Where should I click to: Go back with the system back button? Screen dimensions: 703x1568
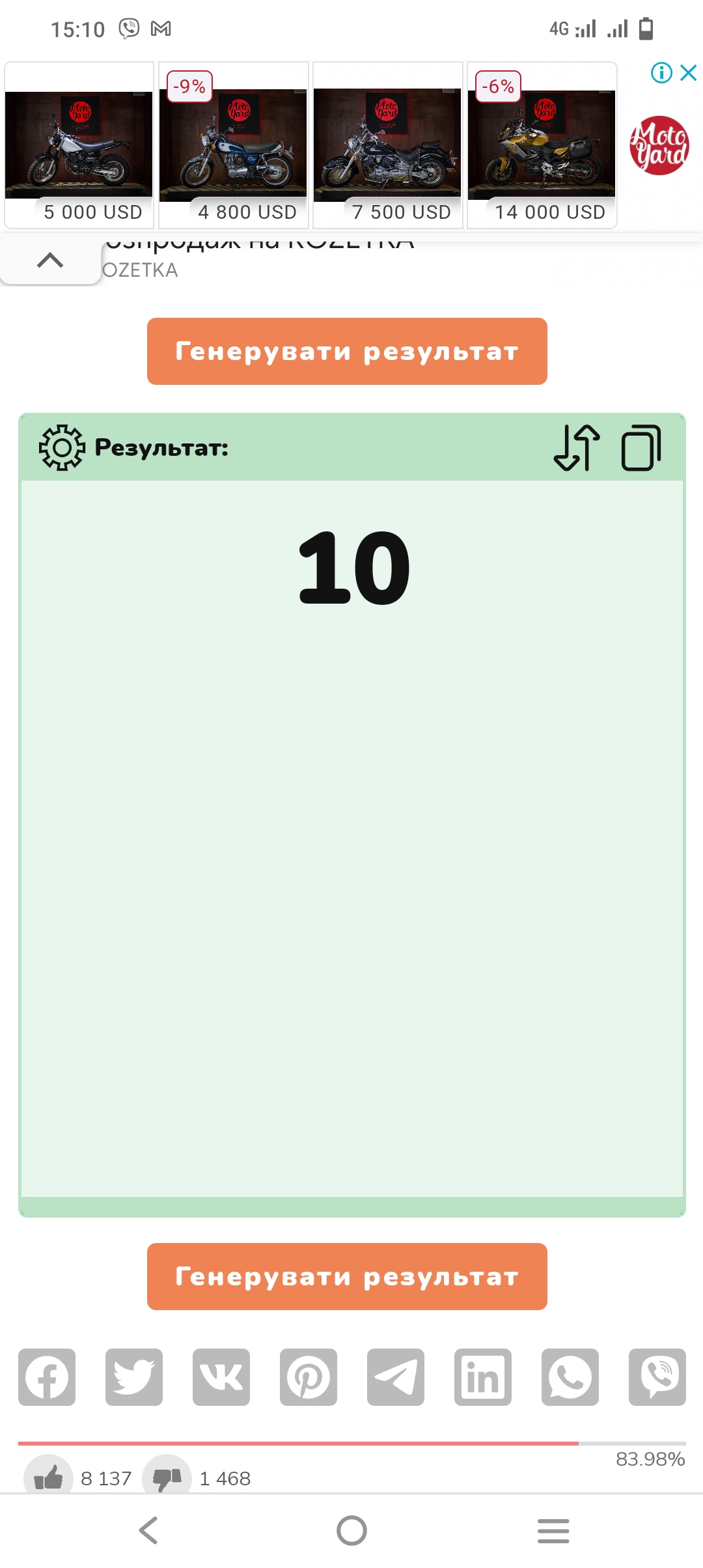point(148,1530)
